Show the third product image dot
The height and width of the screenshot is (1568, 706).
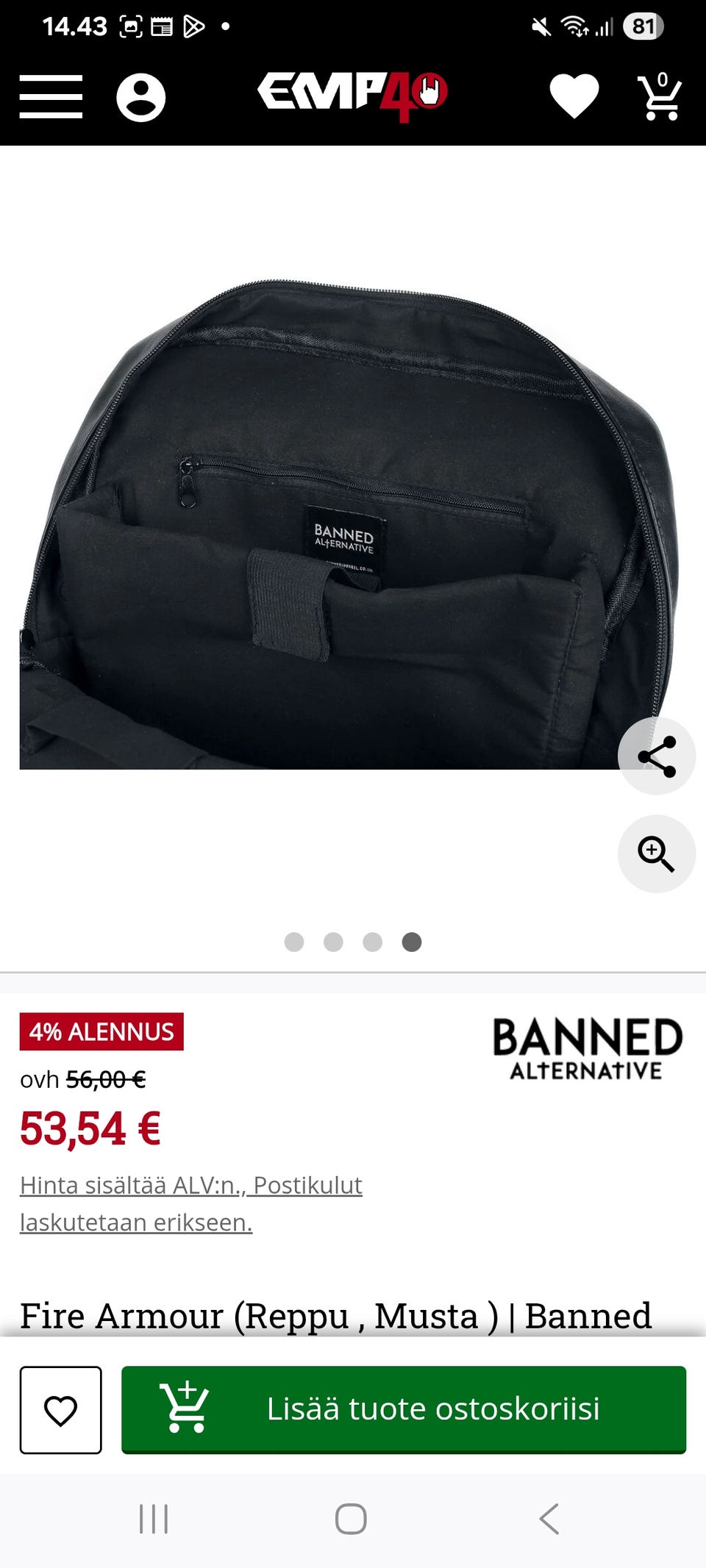(373, 942)
